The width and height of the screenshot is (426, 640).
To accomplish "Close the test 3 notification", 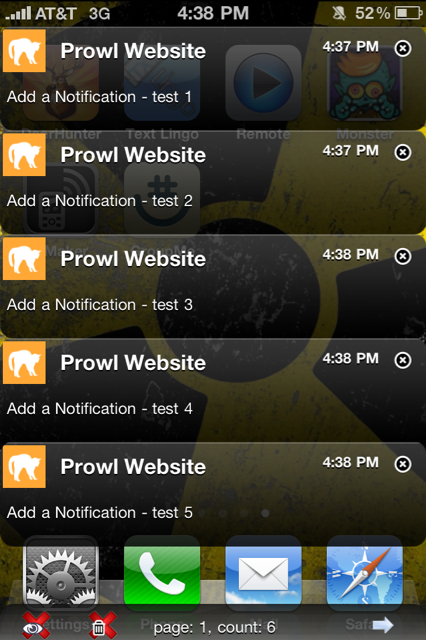I will (x=402, y=256).
